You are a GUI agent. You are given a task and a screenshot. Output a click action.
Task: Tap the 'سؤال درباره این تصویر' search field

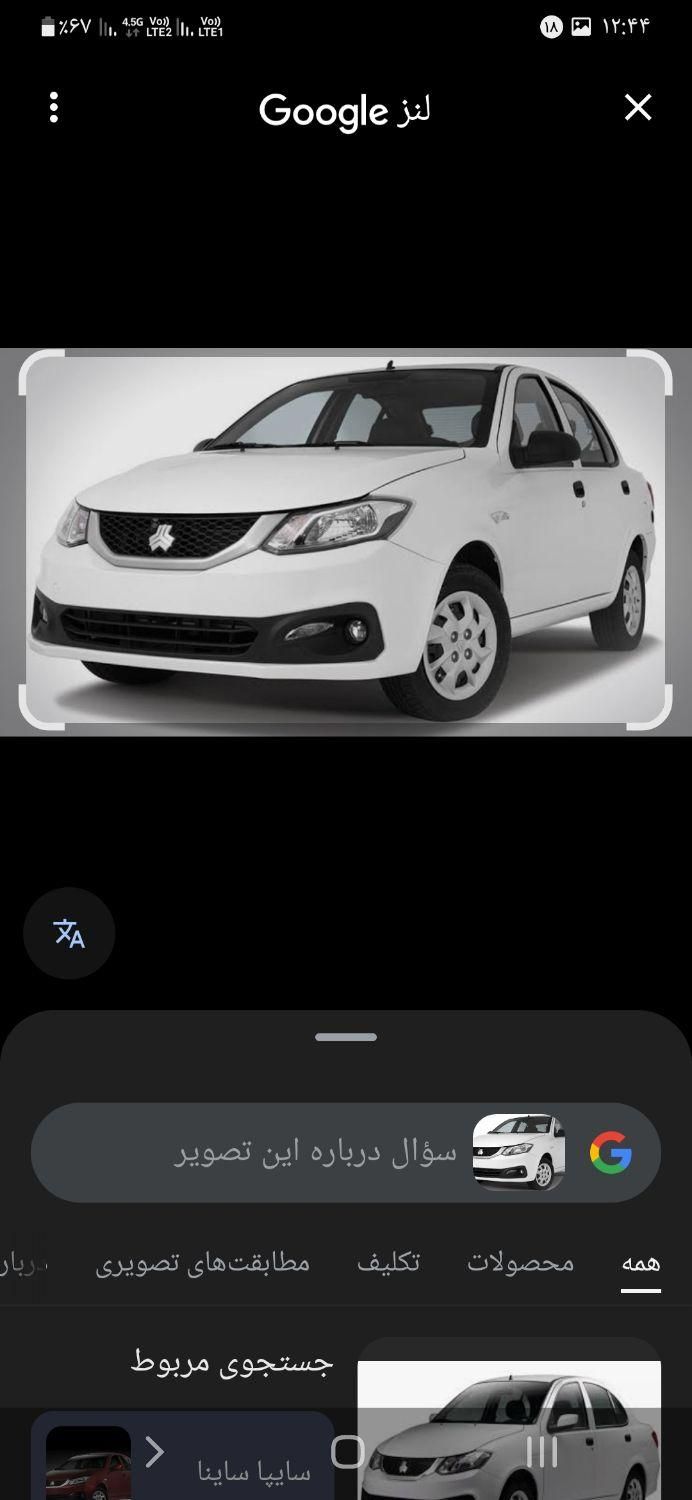click(x=316, y=1152)
